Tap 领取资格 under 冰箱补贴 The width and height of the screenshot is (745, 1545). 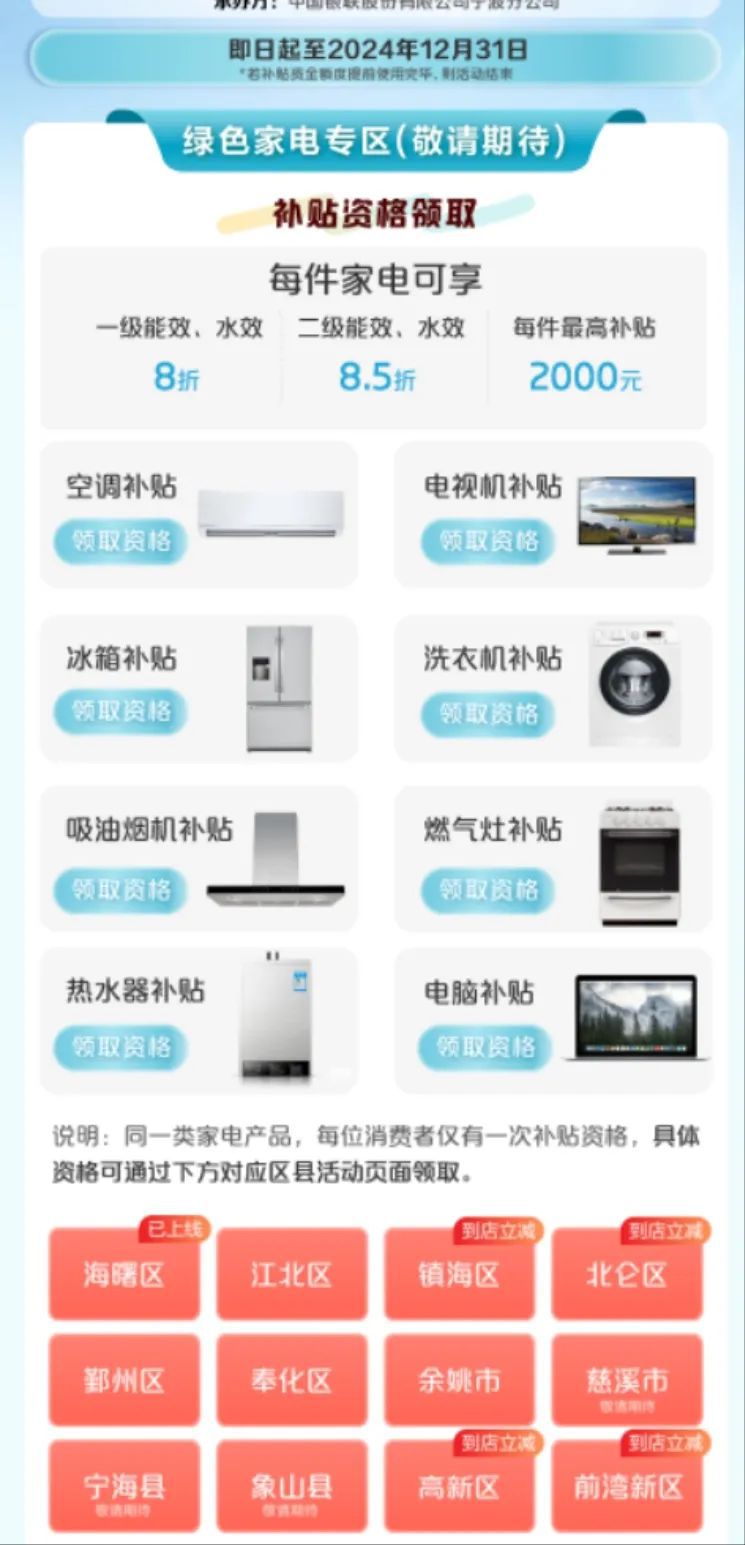[x=120, y=711]
